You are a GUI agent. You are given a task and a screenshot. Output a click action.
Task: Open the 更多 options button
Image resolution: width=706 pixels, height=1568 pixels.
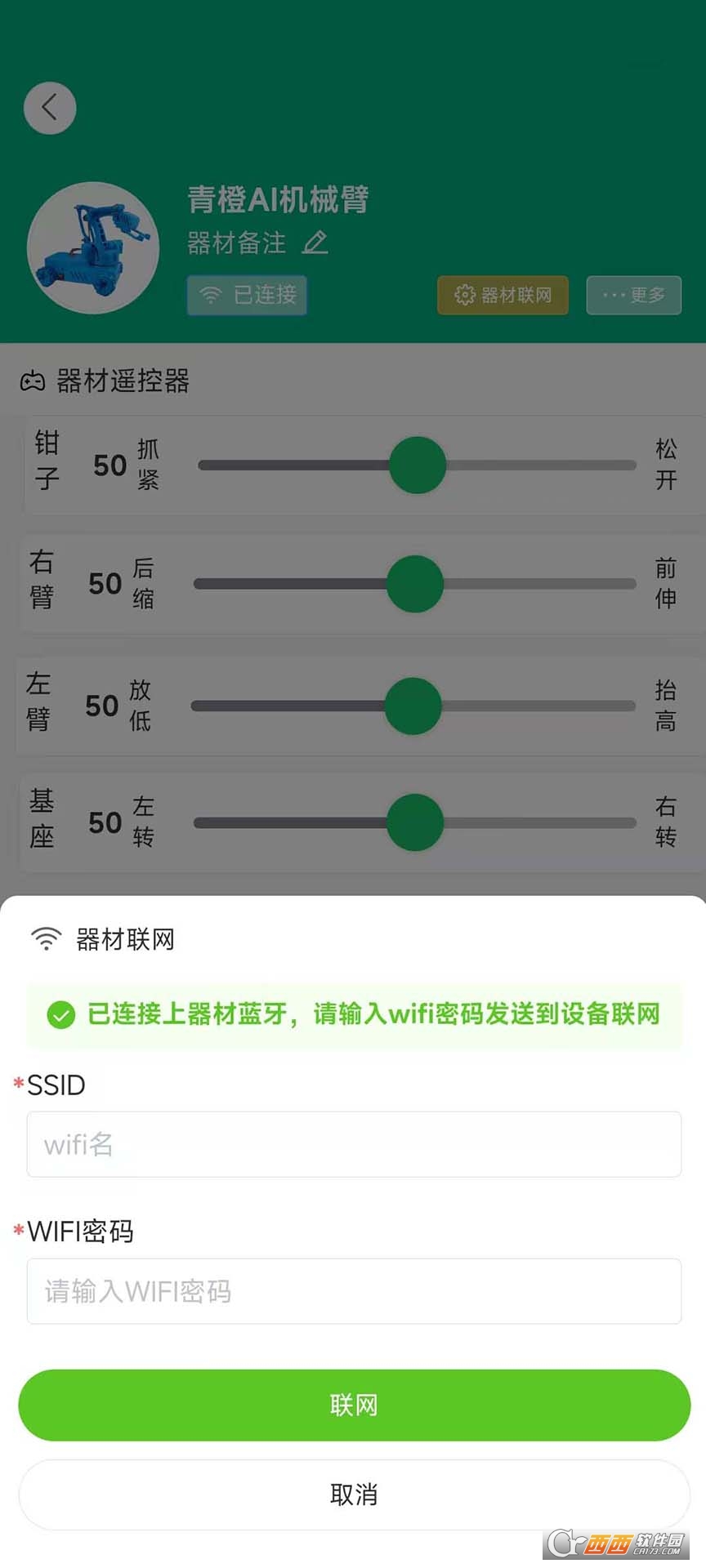(633, 295)
